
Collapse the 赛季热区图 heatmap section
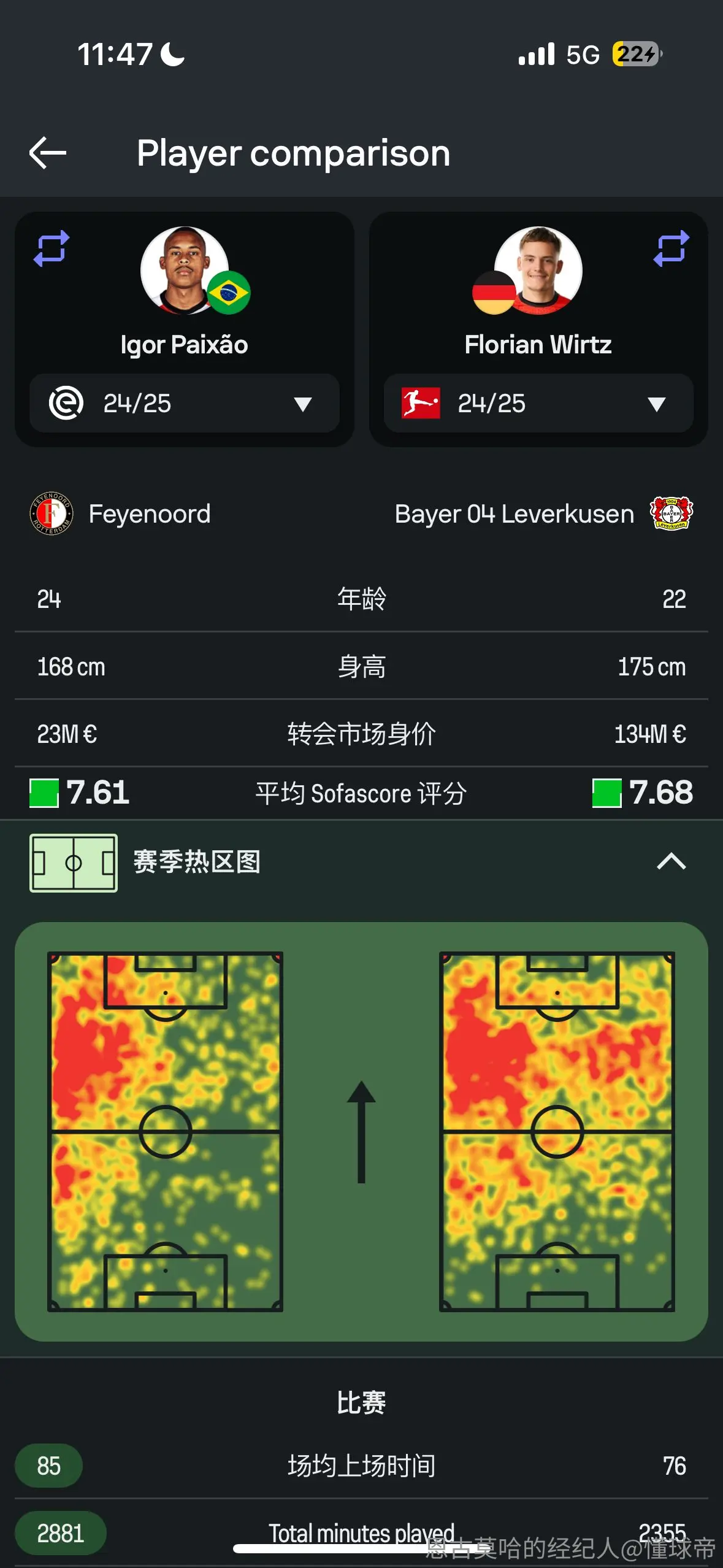[671, 861]
